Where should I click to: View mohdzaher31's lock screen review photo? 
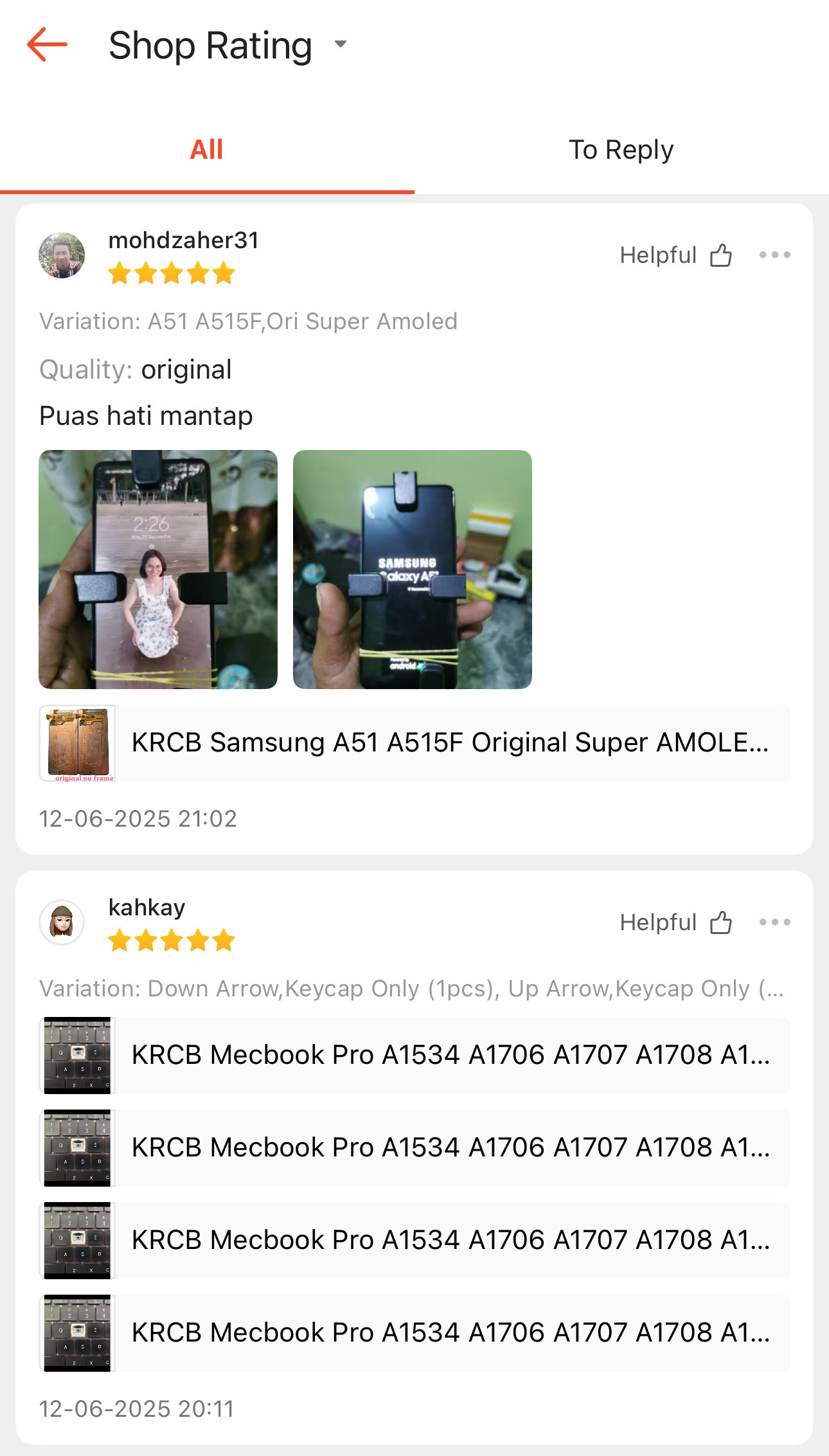click(158, 570)
